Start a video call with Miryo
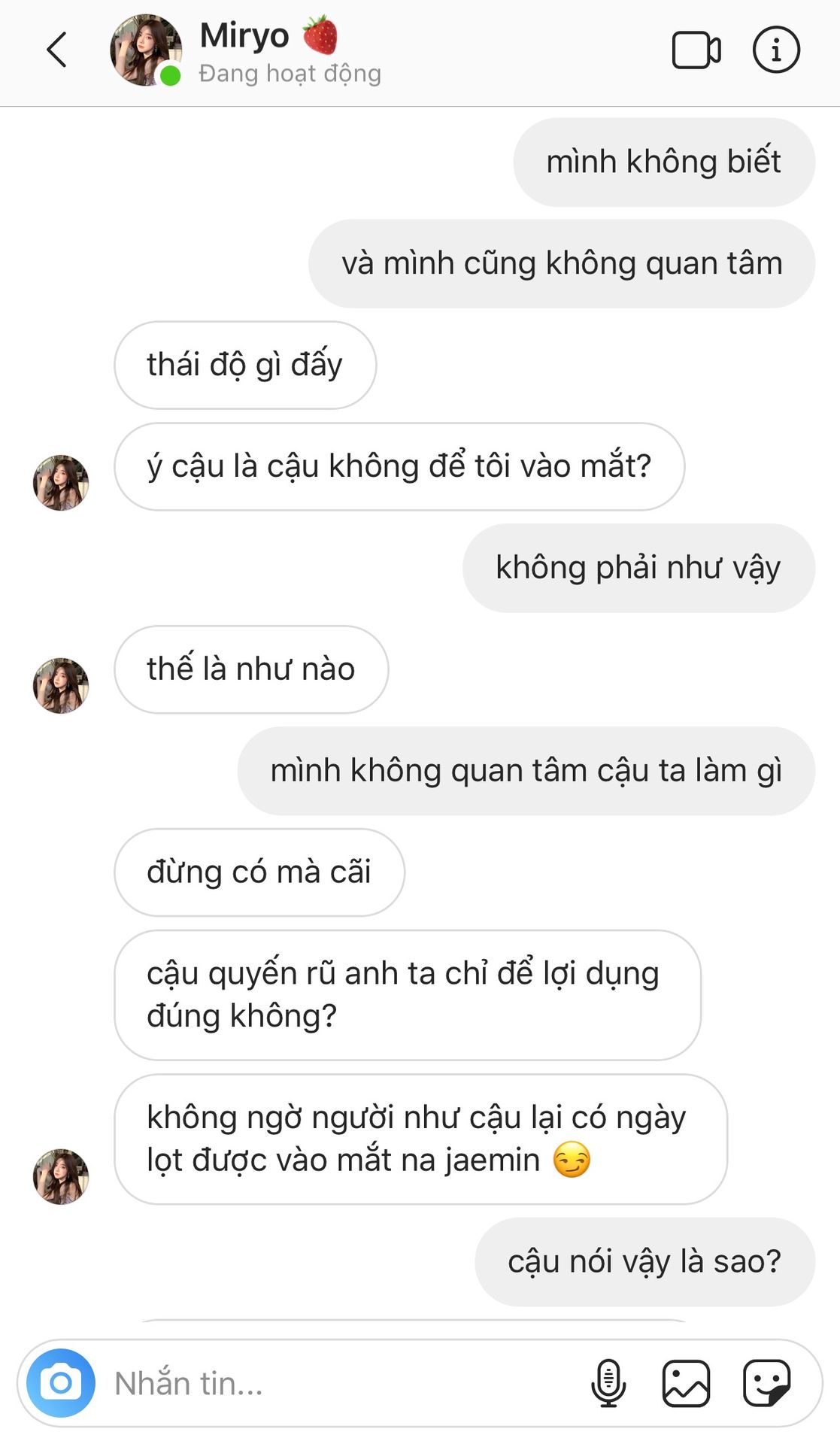 point(696,50)
